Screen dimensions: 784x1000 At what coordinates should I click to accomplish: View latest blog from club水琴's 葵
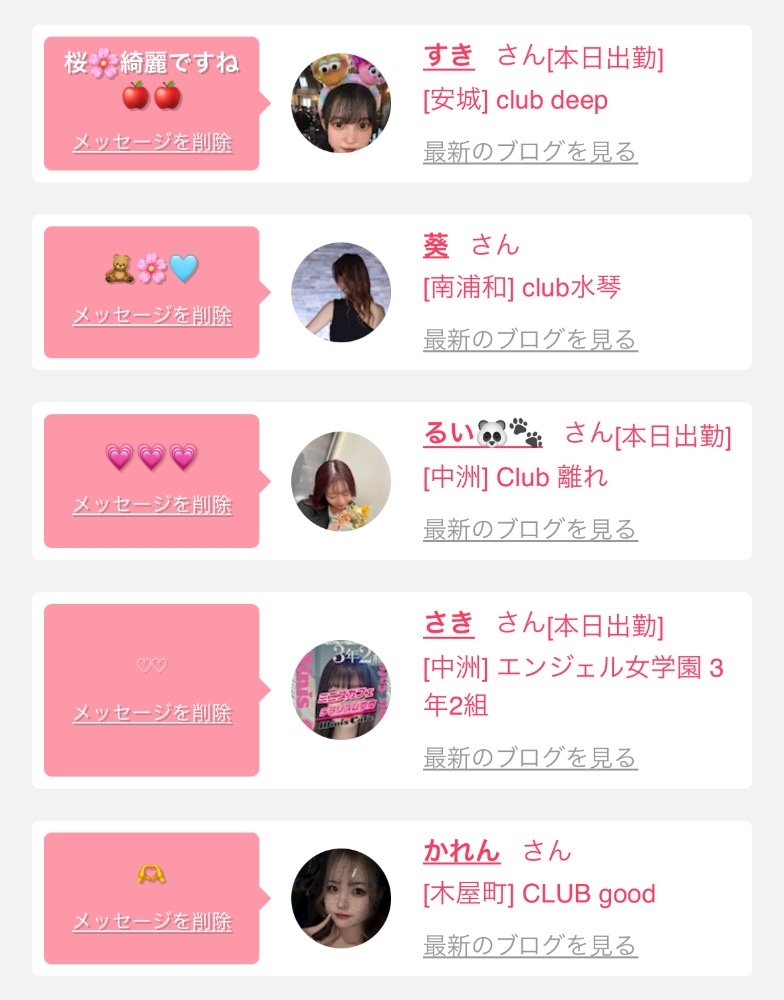530,339
